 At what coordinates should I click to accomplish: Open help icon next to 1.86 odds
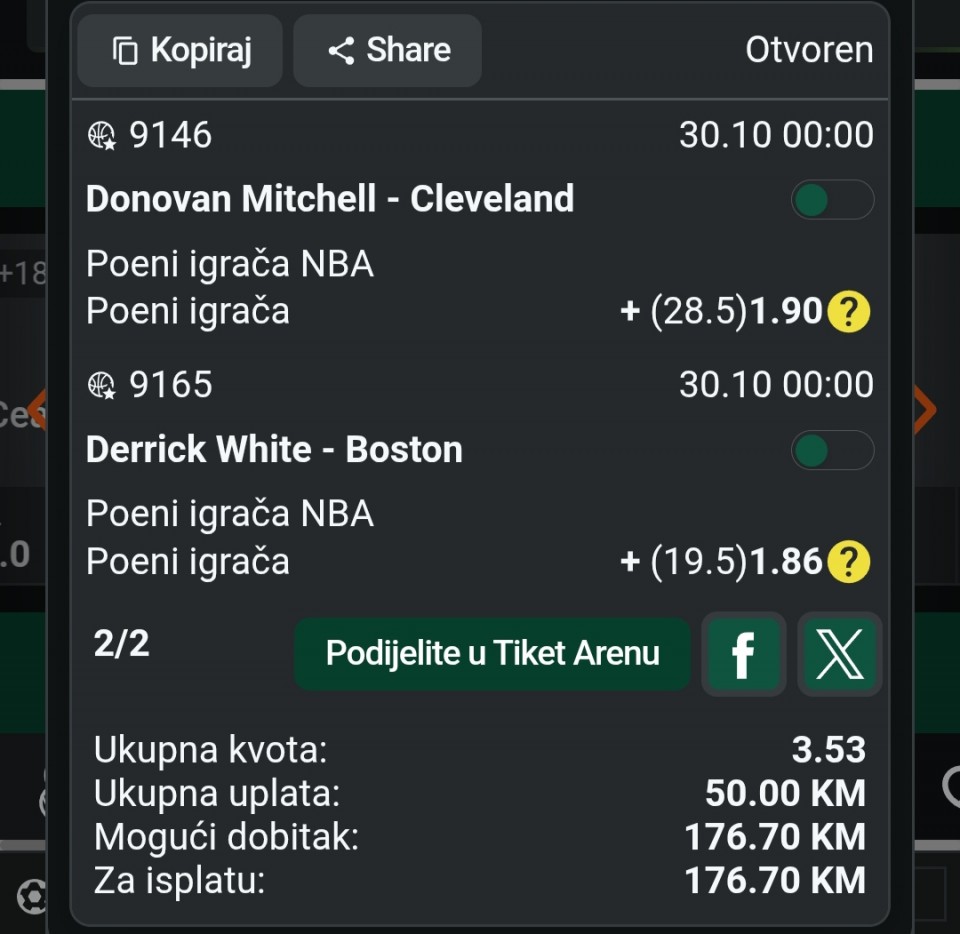(x=848, y=563)
